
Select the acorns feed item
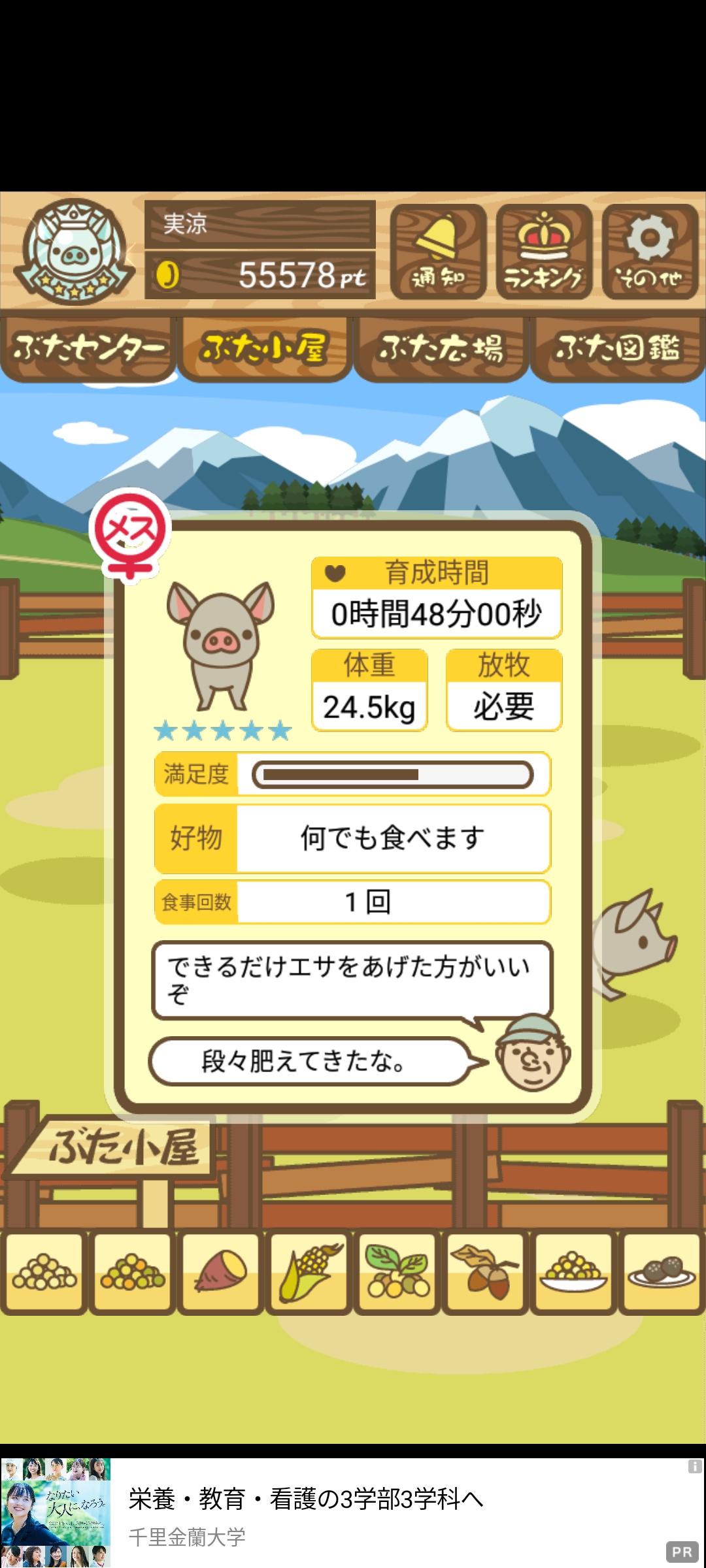(485, 1272)
